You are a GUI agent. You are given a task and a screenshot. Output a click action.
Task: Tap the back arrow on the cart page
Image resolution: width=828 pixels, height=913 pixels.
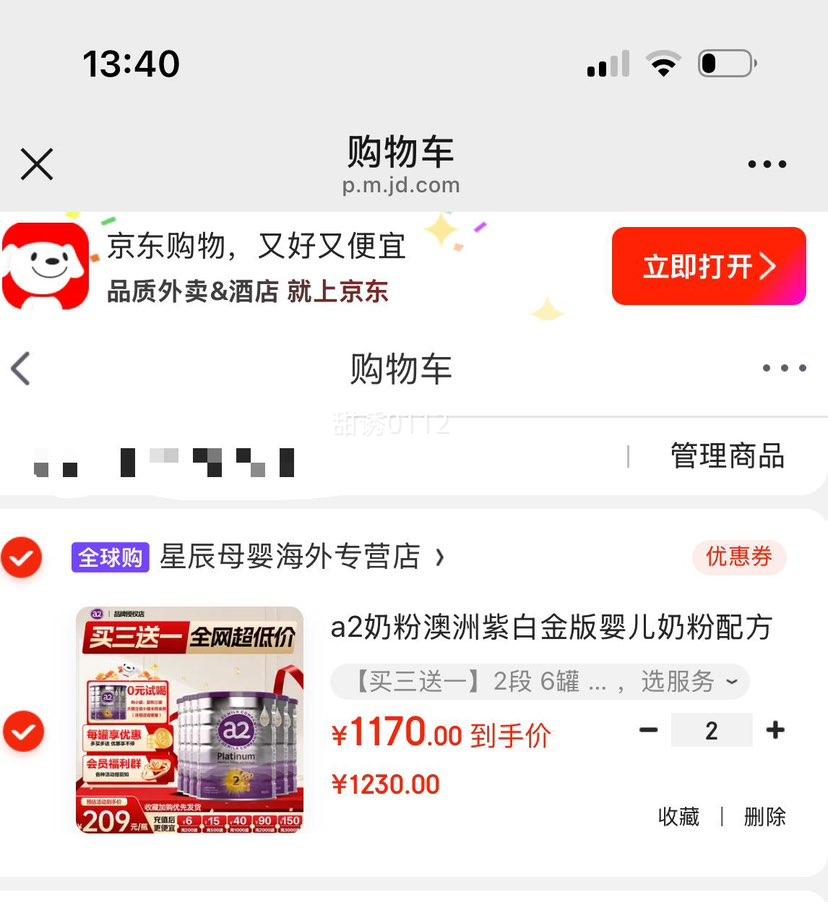coord(20,368)
